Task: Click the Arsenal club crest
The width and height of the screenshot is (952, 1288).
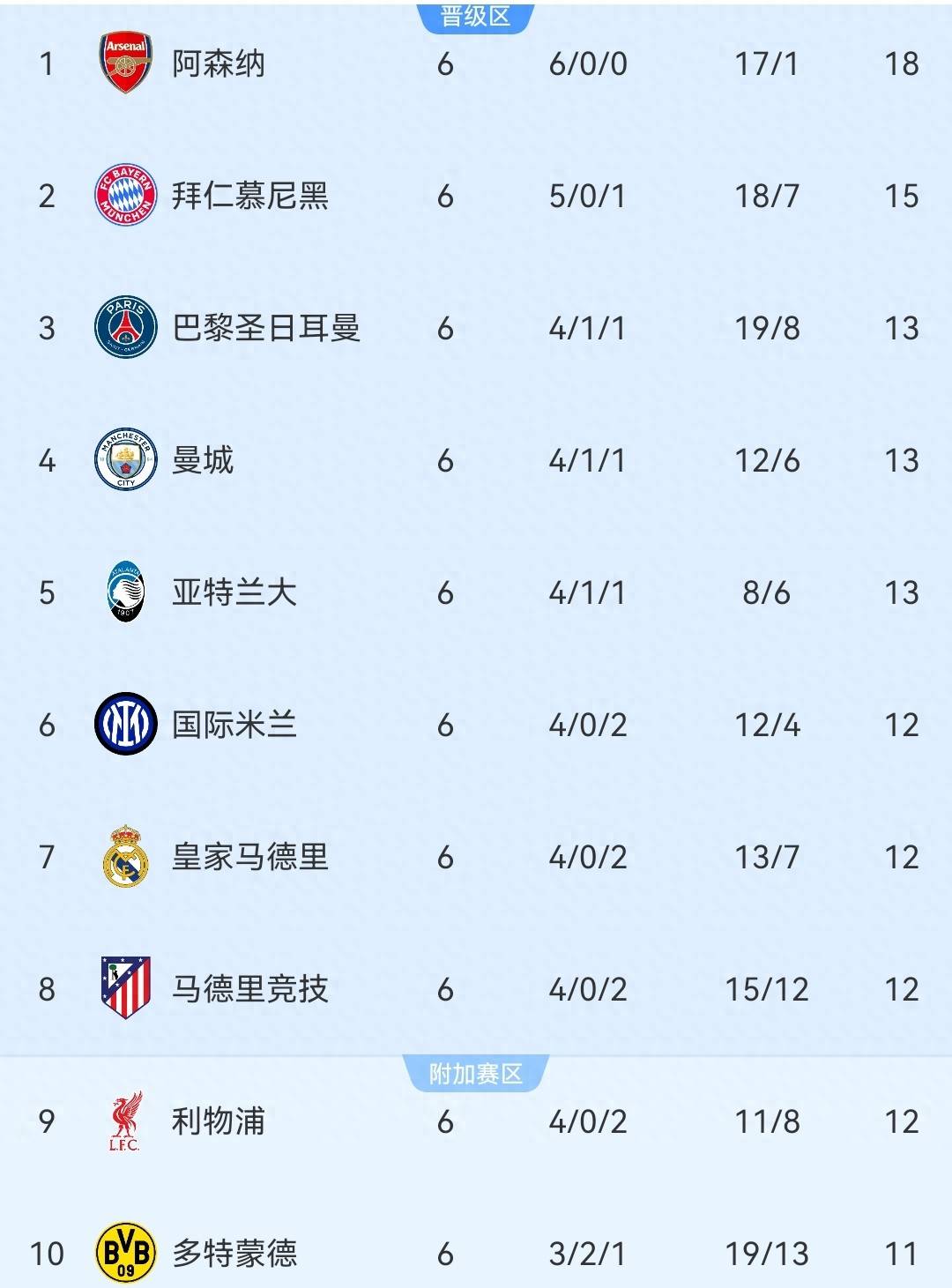Action: pyautogui.click(x=126, y=63)
